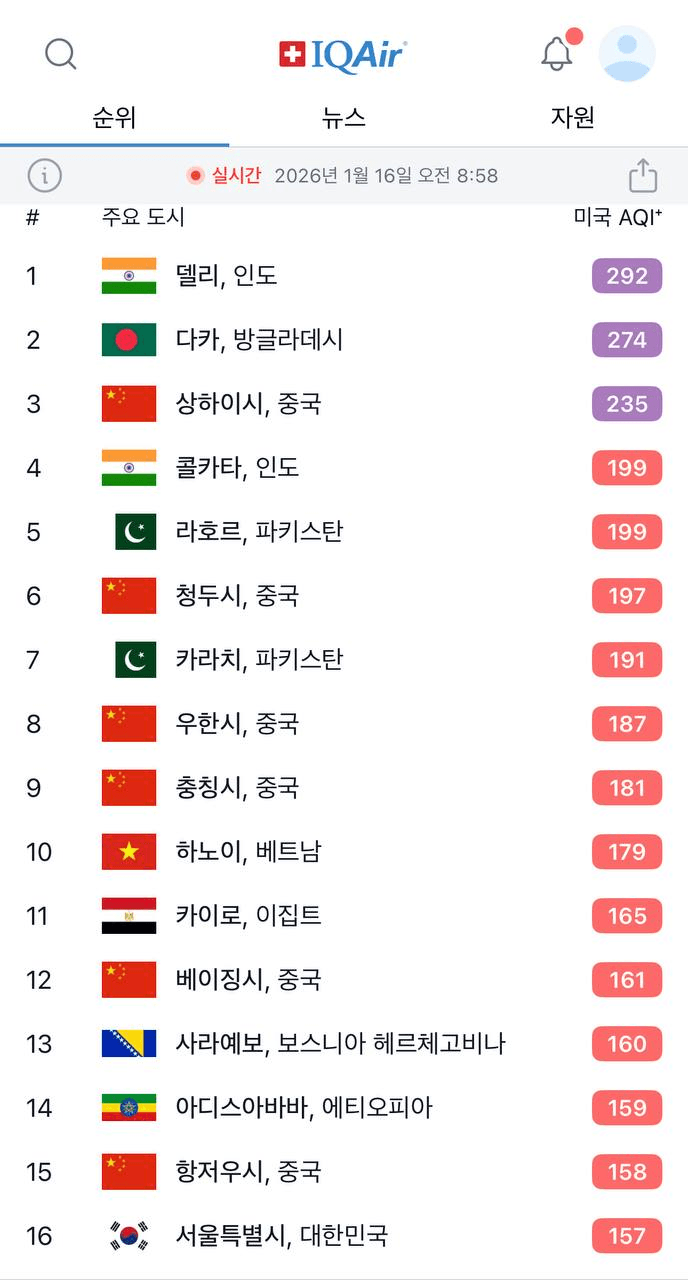Select 베이징시, 중국 in the list
Viewport: 688px width, 1280px height.
point(248,980)
